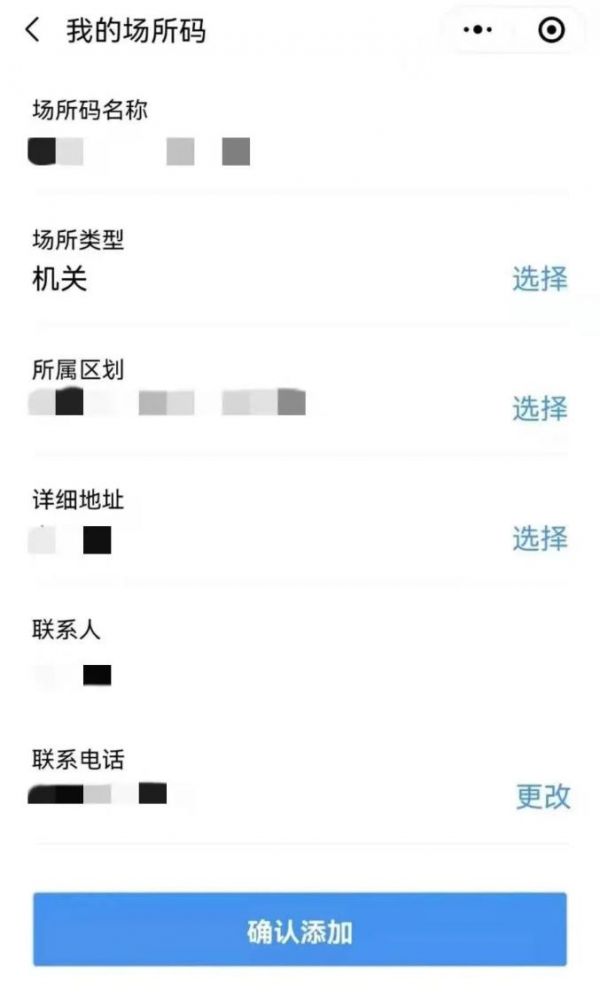The height and width of the screenshot is (998, 600).
Task: Open the mini program three-dot menu
Action: click(x=477, y=29)
